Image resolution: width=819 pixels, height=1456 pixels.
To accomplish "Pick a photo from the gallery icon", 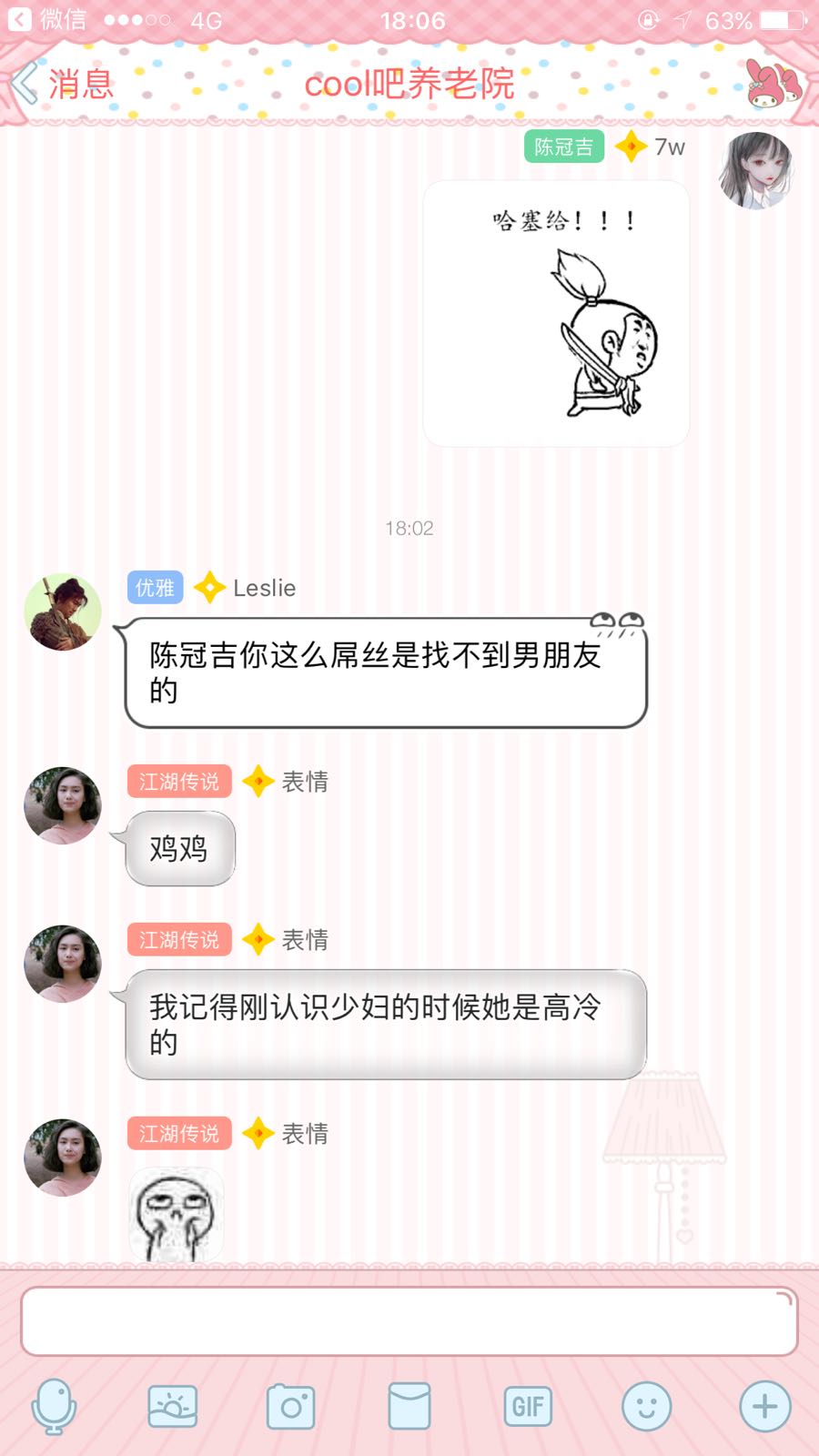I will coord(173,1407).
